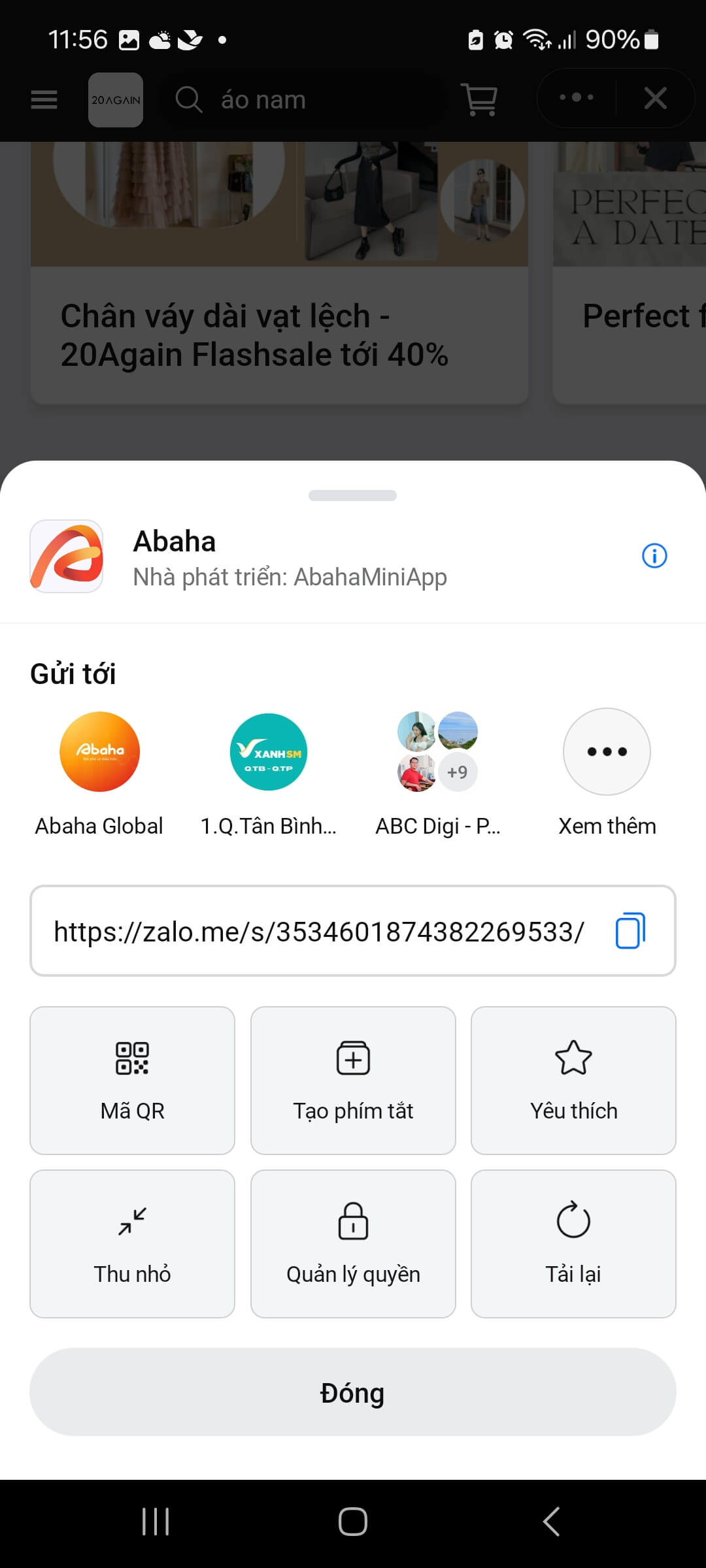Dismiss the sheet with Đóng
The width and height of the screenshot is (706, 1568).
[x=353, y=1392]
